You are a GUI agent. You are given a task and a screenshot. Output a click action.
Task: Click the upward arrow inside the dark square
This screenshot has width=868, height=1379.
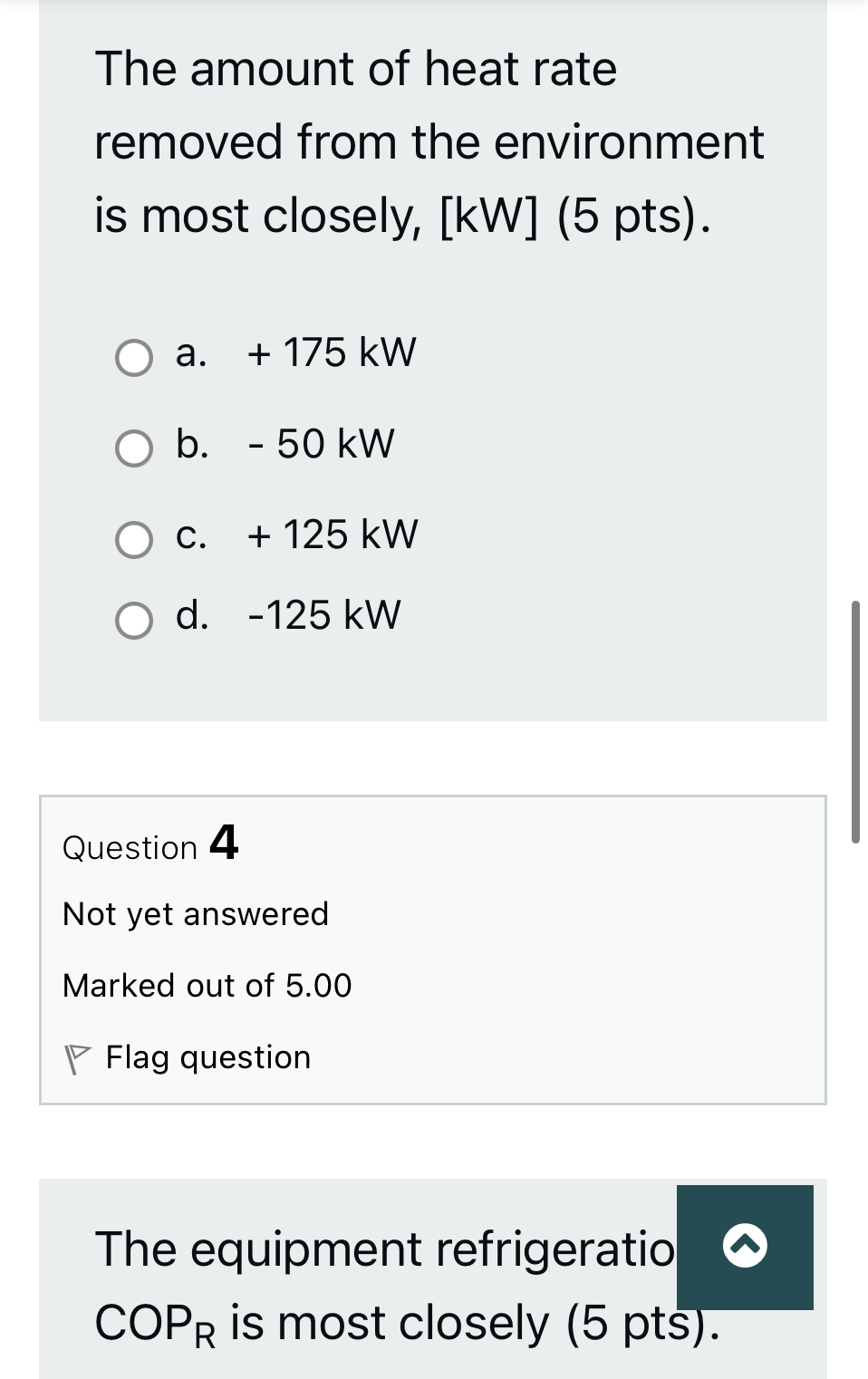(745, 1247)
